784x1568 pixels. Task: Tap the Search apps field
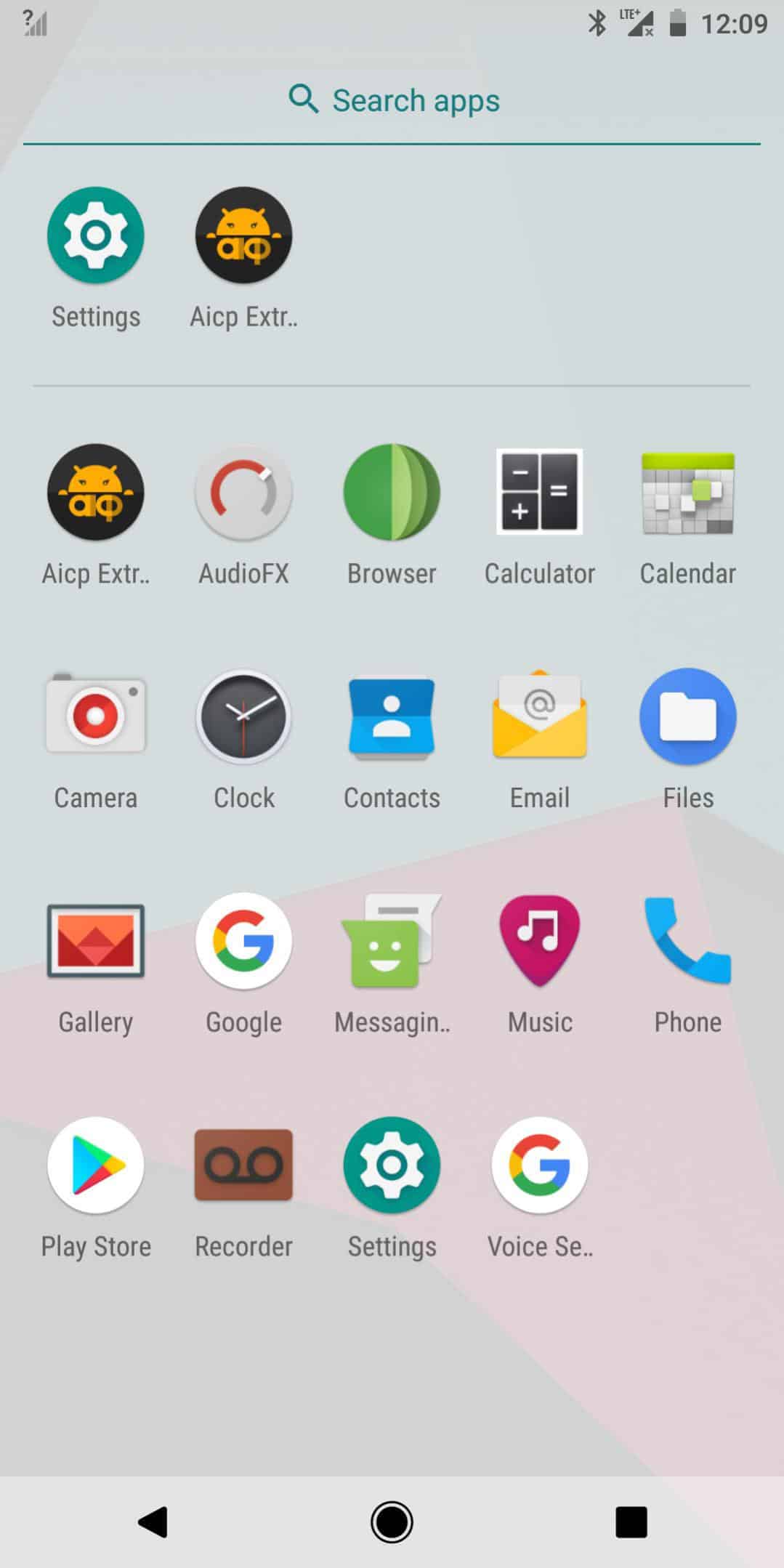[x=392, y=100]
